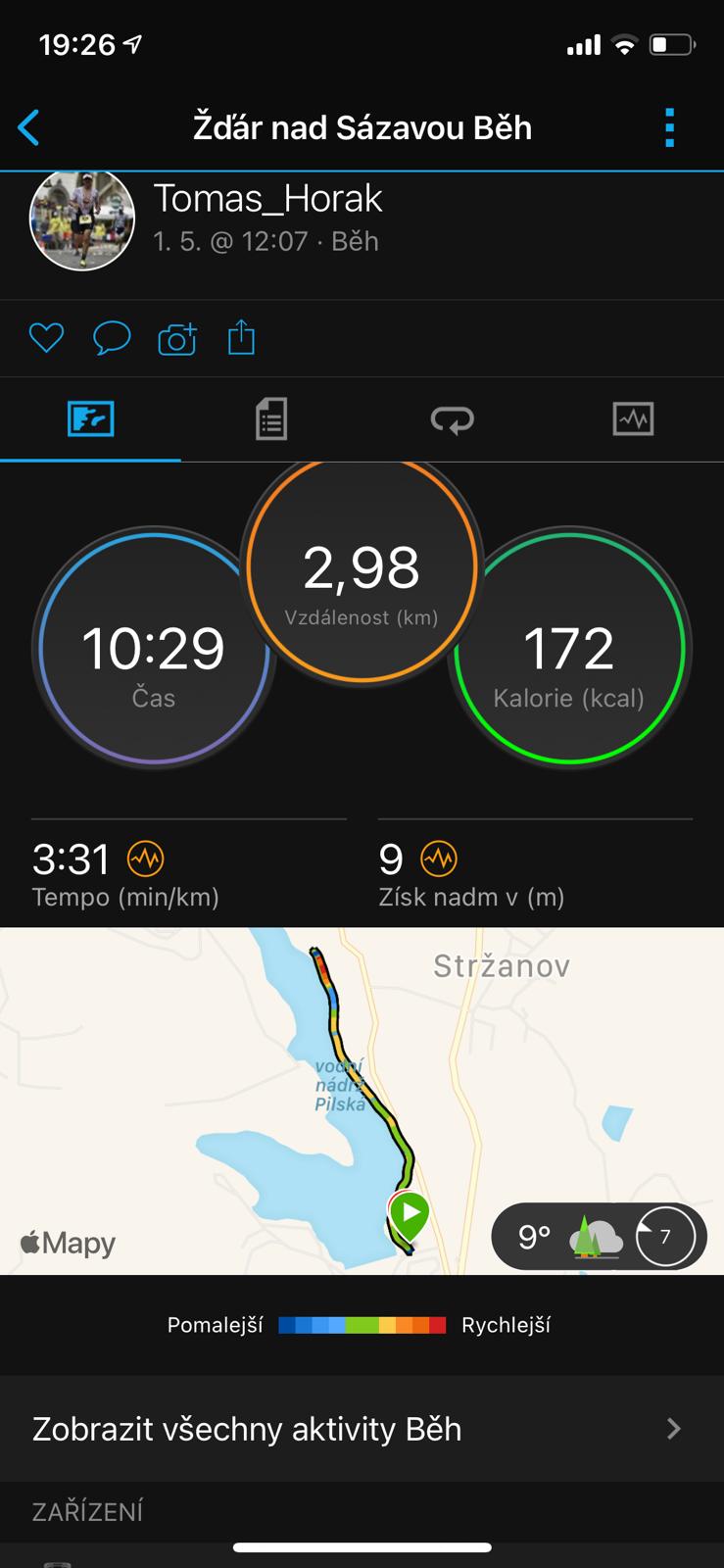Share the activity via the share icon
The width and height of the screenshot is (724, 1568).
[x=241, y=338]
